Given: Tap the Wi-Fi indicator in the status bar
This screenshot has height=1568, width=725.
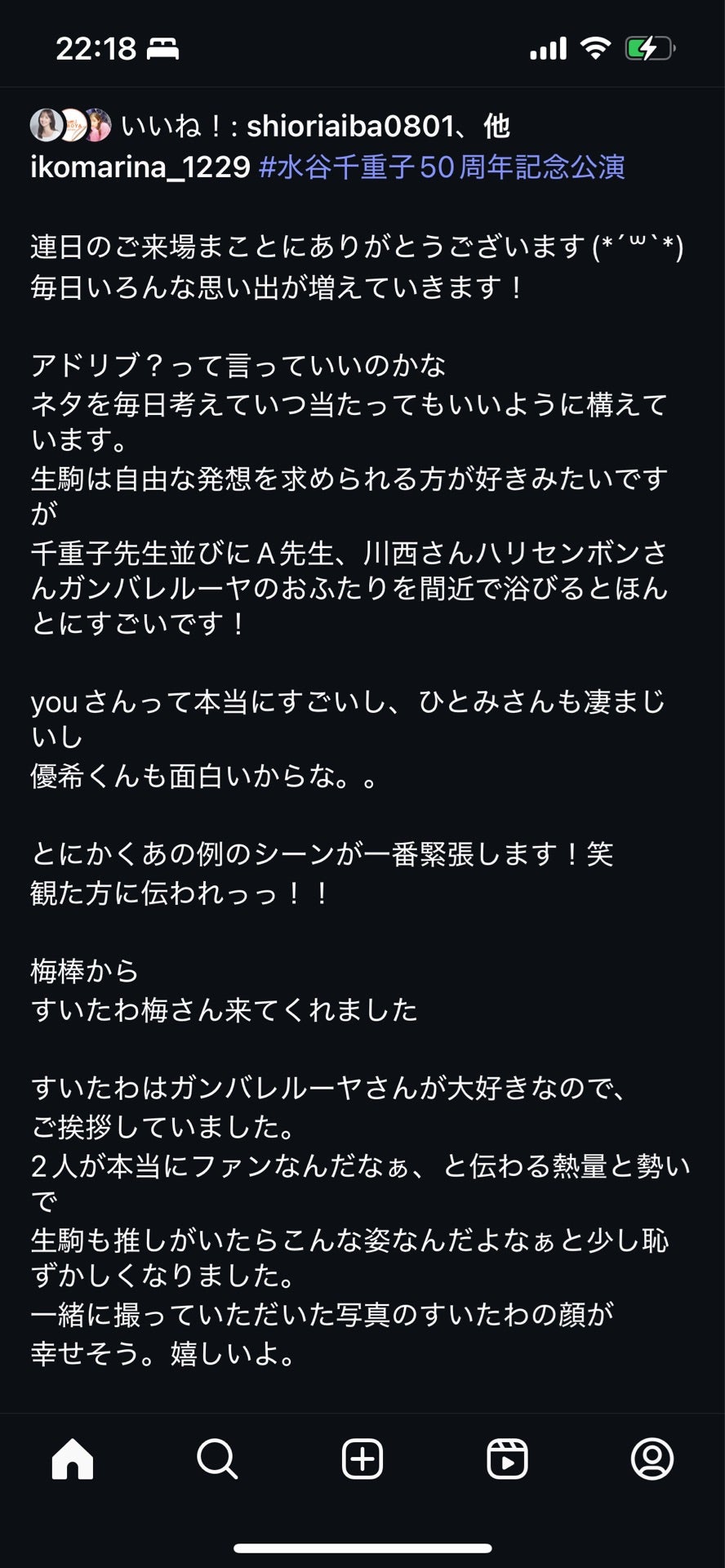Looking at the screenshot, I should point(596,47).
